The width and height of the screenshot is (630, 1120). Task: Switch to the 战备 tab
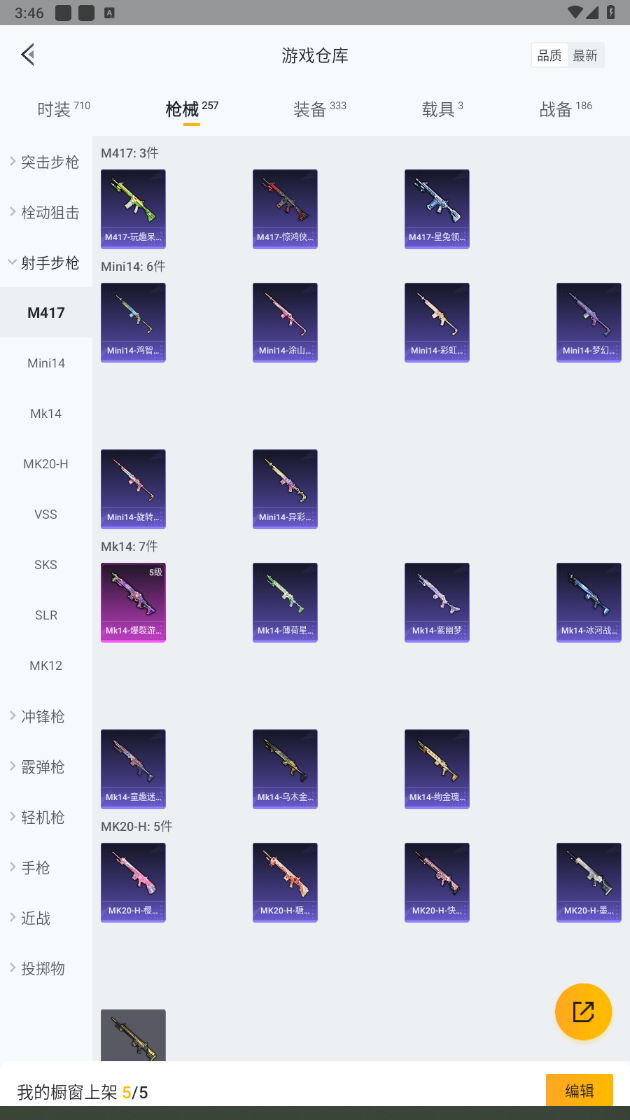click(x=565, y=109)
